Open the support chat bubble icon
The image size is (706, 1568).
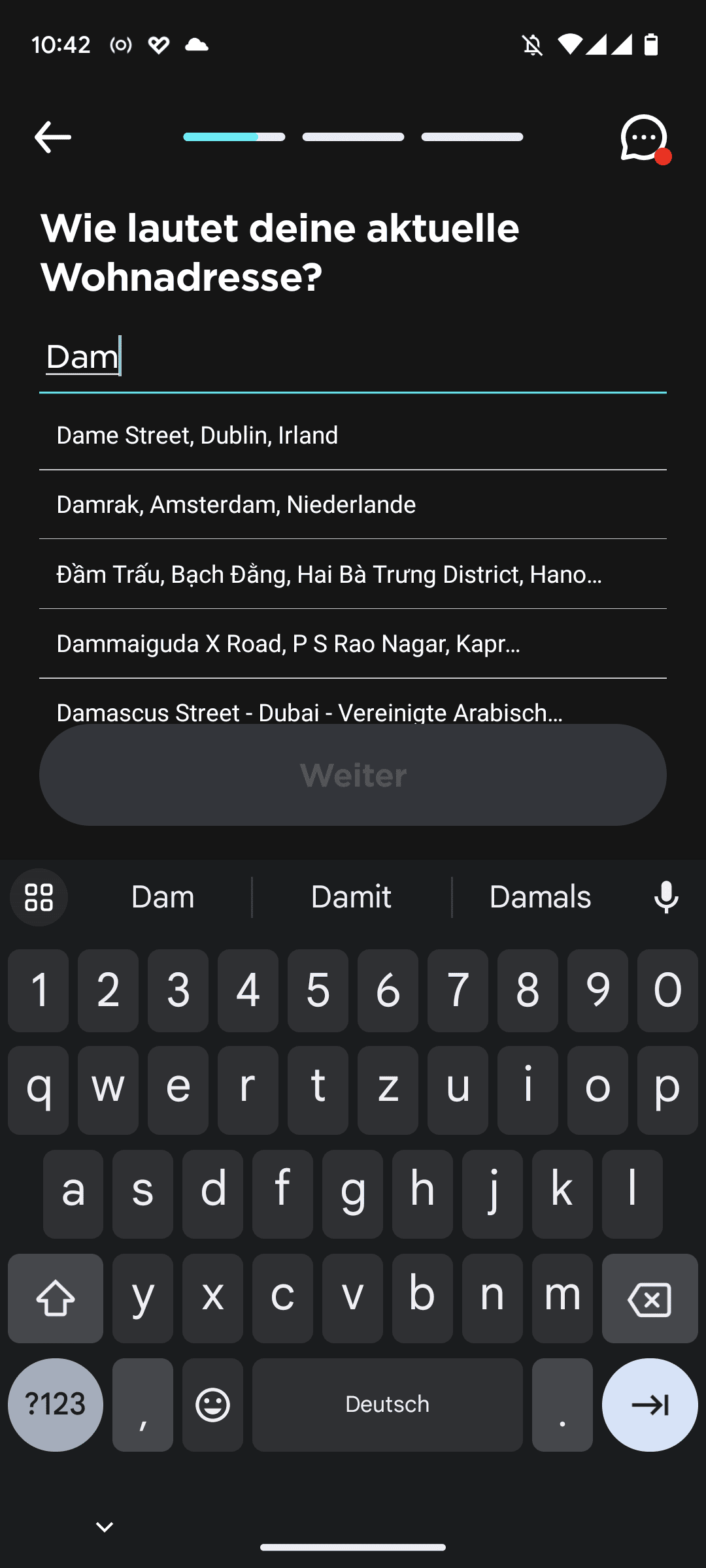[645, 139]
